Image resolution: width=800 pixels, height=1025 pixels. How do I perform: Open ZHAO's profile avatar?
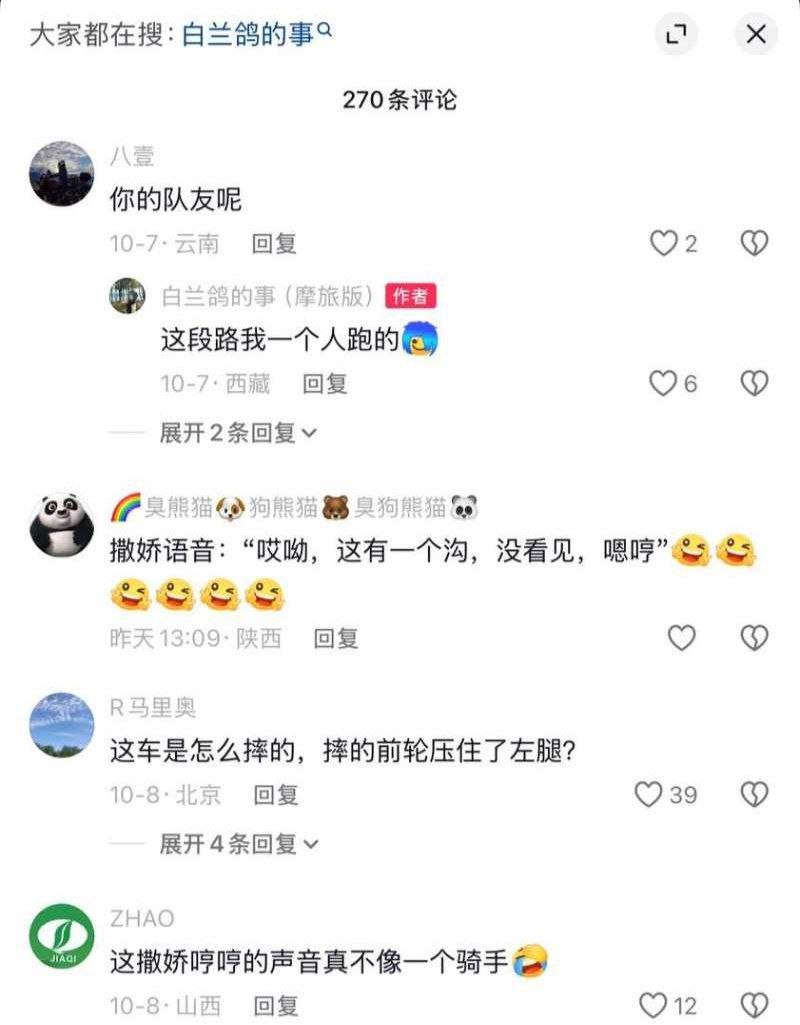pyautogui.click(x=62, y=936)
